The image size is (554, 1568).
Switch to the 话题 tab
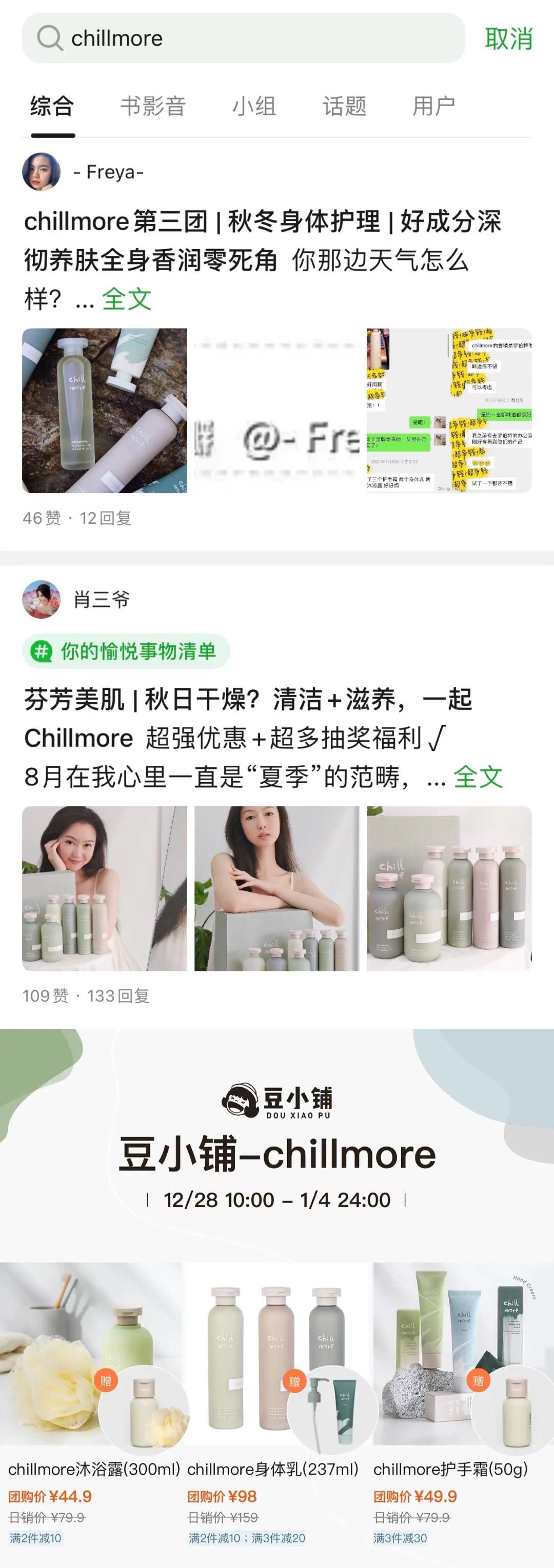344,106
